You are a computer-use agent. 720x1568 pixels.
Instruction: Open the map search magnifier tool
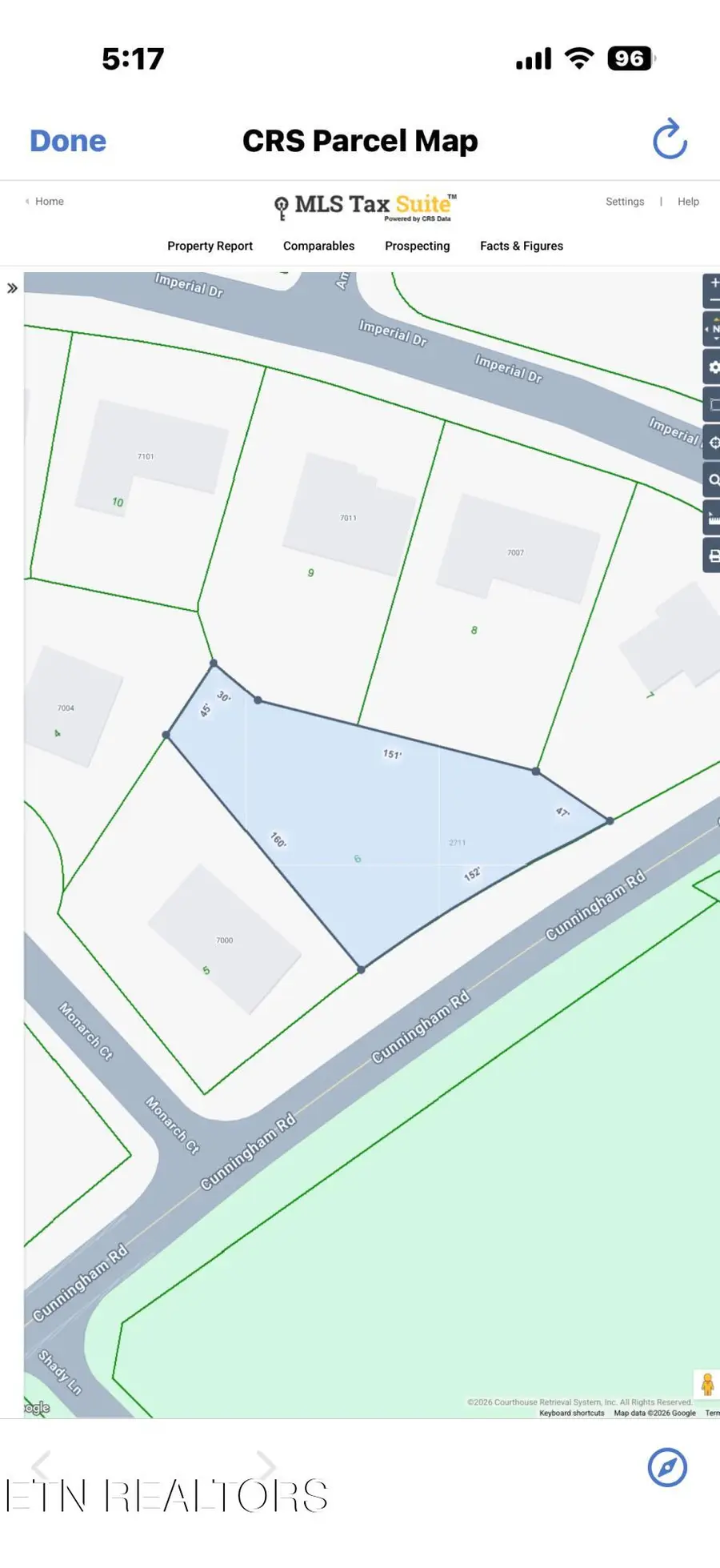point(713,480)
